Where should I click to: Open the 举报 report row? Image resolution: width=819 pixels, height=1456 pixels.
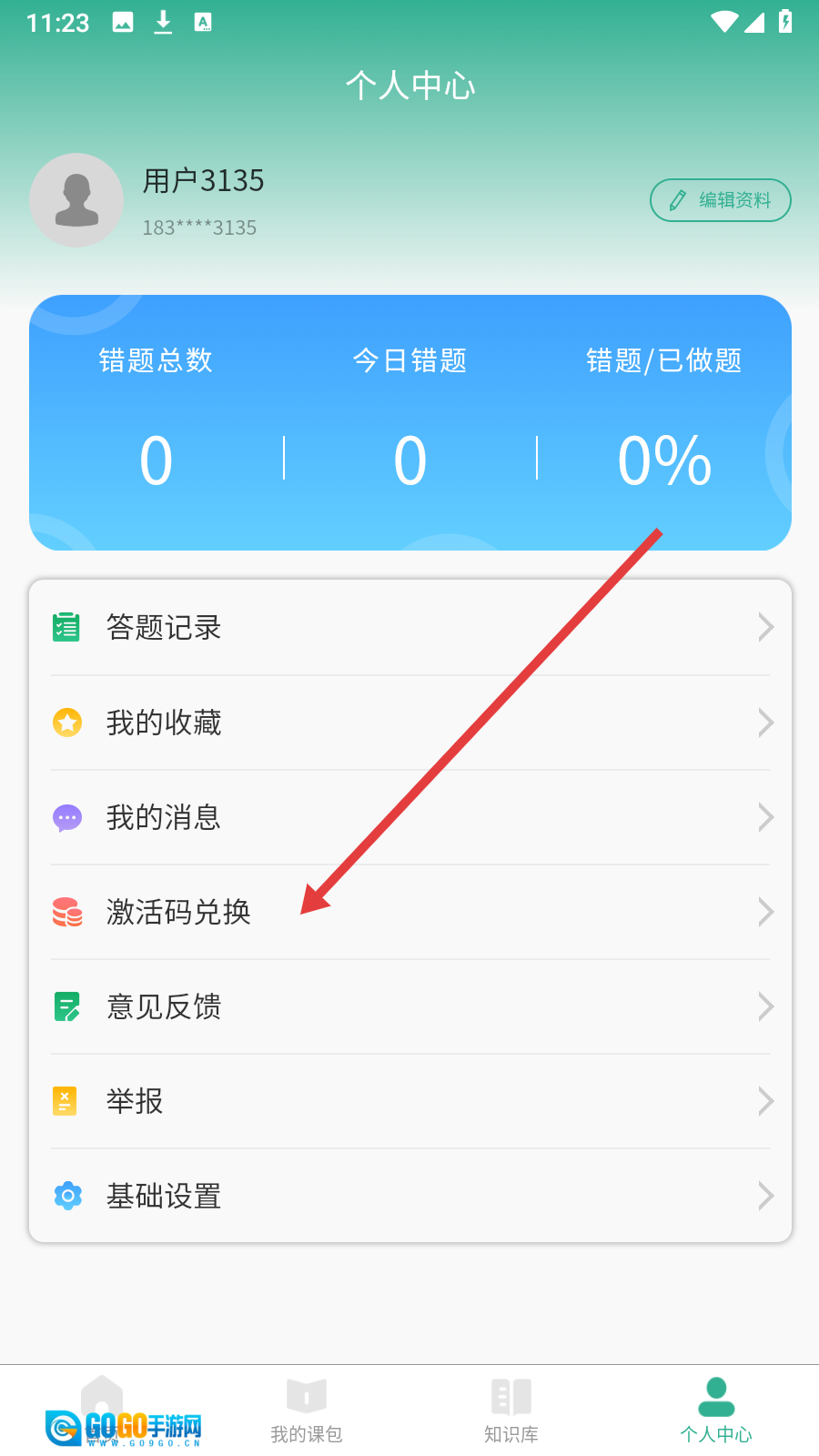[x=410, y=1101]
